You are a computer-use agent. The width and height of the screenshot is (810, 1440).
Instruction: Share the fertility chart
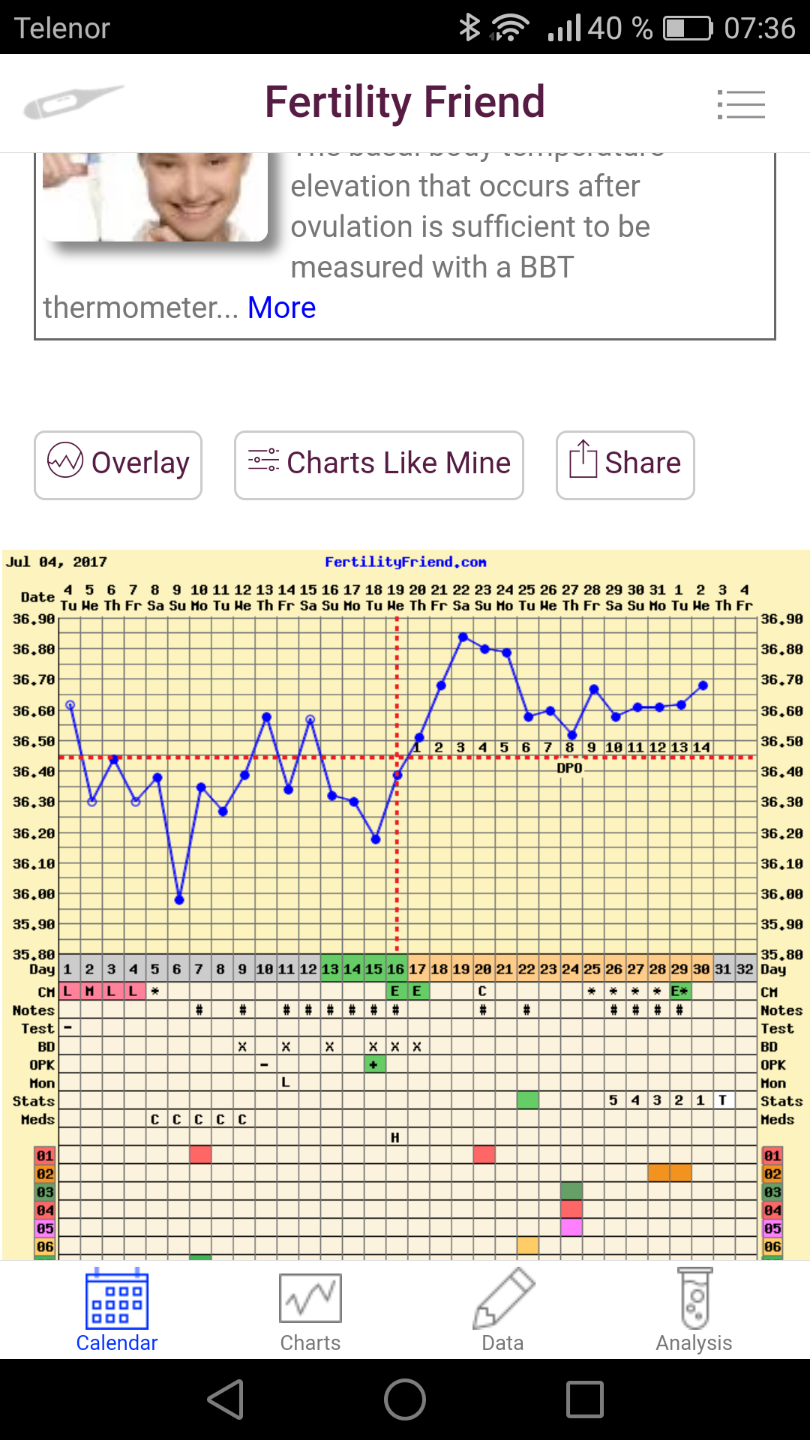tap(625, 464)
